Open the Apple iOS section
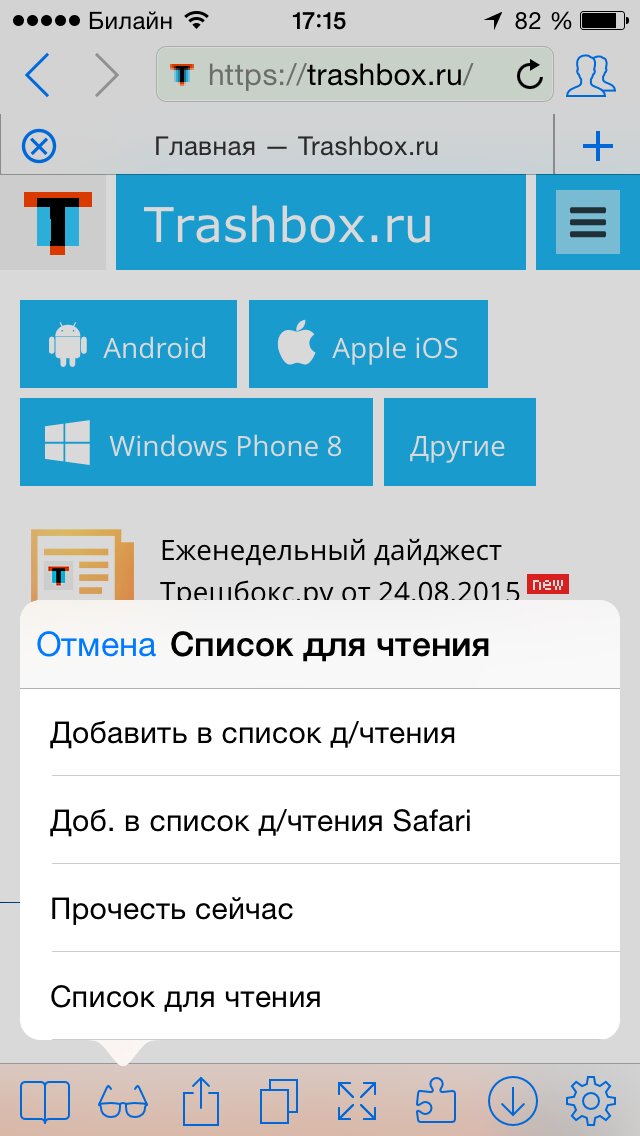The height and width of the screenshot is (1136, 640). point(368,344)
